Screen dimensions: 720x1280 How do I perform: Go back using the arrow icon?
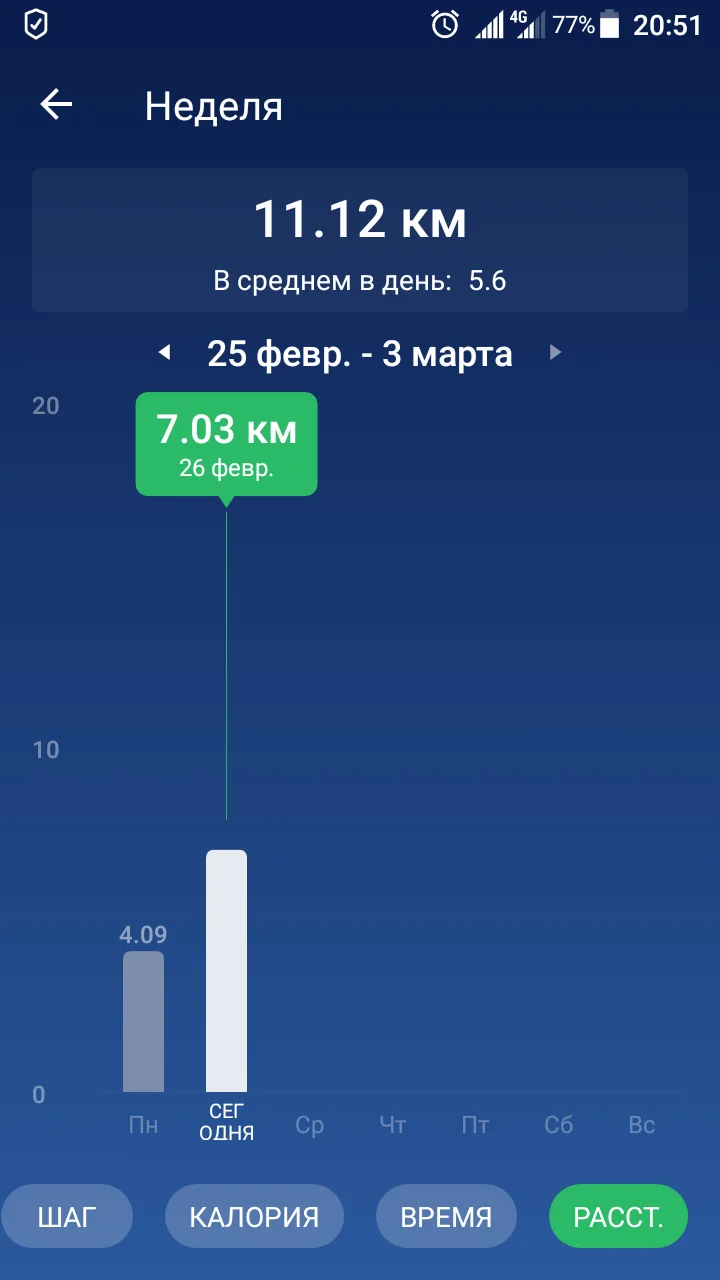coord(57,105)
